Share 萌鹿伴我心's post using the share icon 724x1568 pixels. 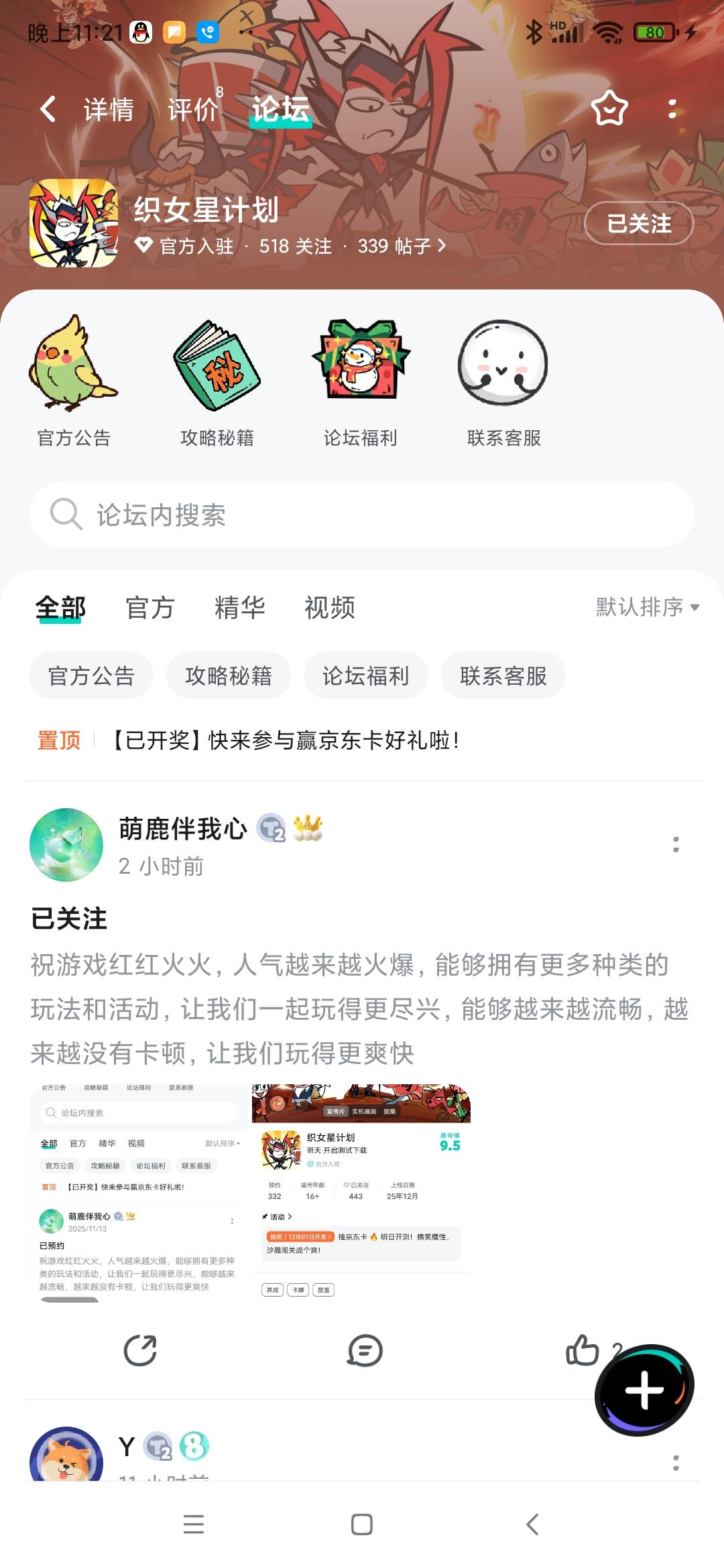click(x=139, y=1351)
